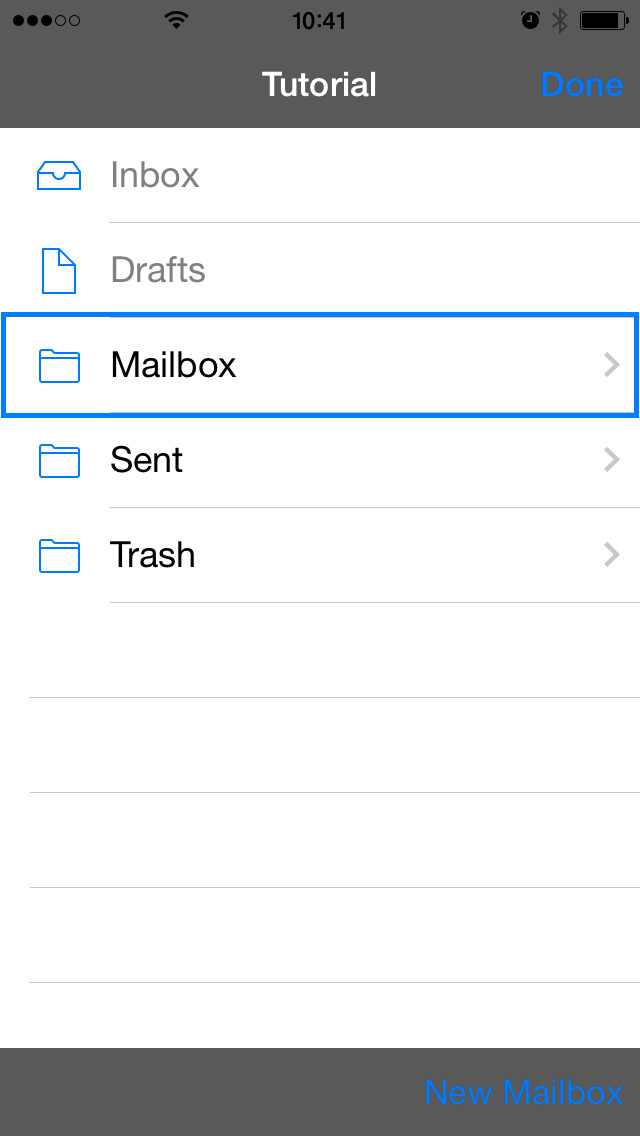640x1136 pixels.
Task: Create a New Mailbox
Action: point(523,1092)
